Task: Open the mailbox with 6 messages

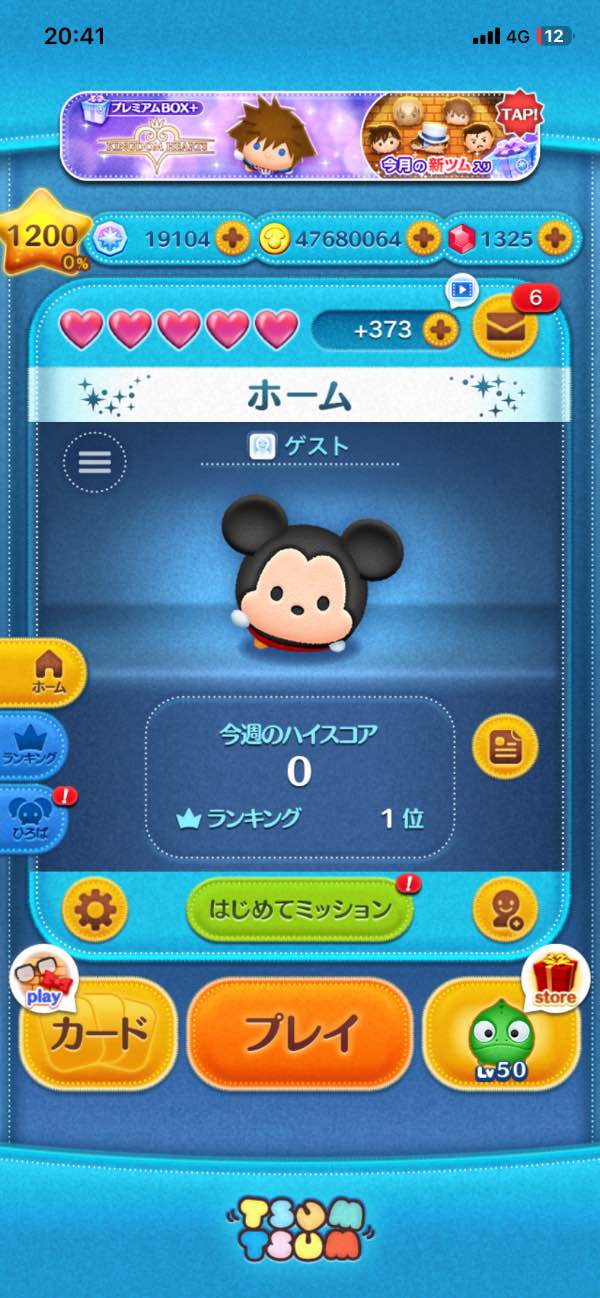Action: pyautogui.click(x=504, y=327)
